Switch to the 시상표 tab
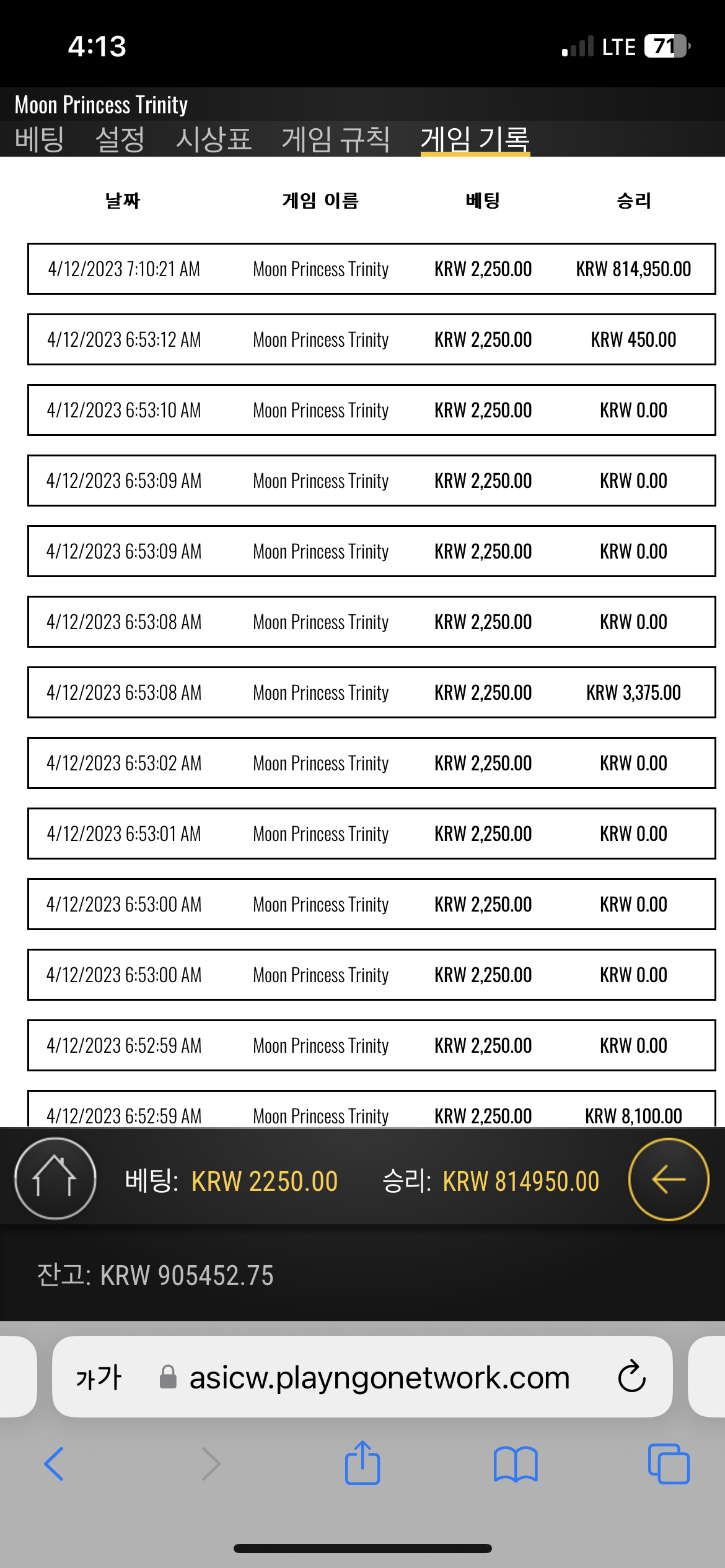 click(214, 139)
